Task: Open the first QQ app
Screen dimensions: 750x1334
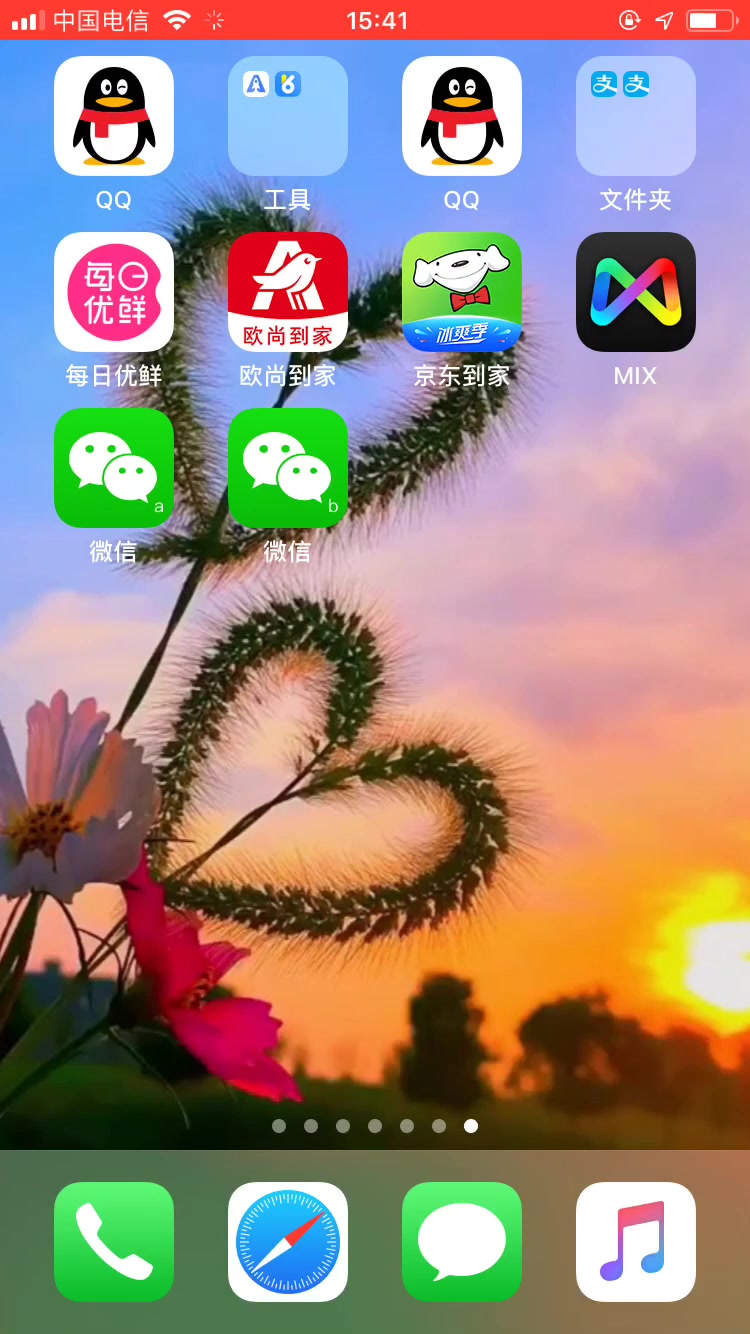Action: pyautogui.click(x=114, y=116)
